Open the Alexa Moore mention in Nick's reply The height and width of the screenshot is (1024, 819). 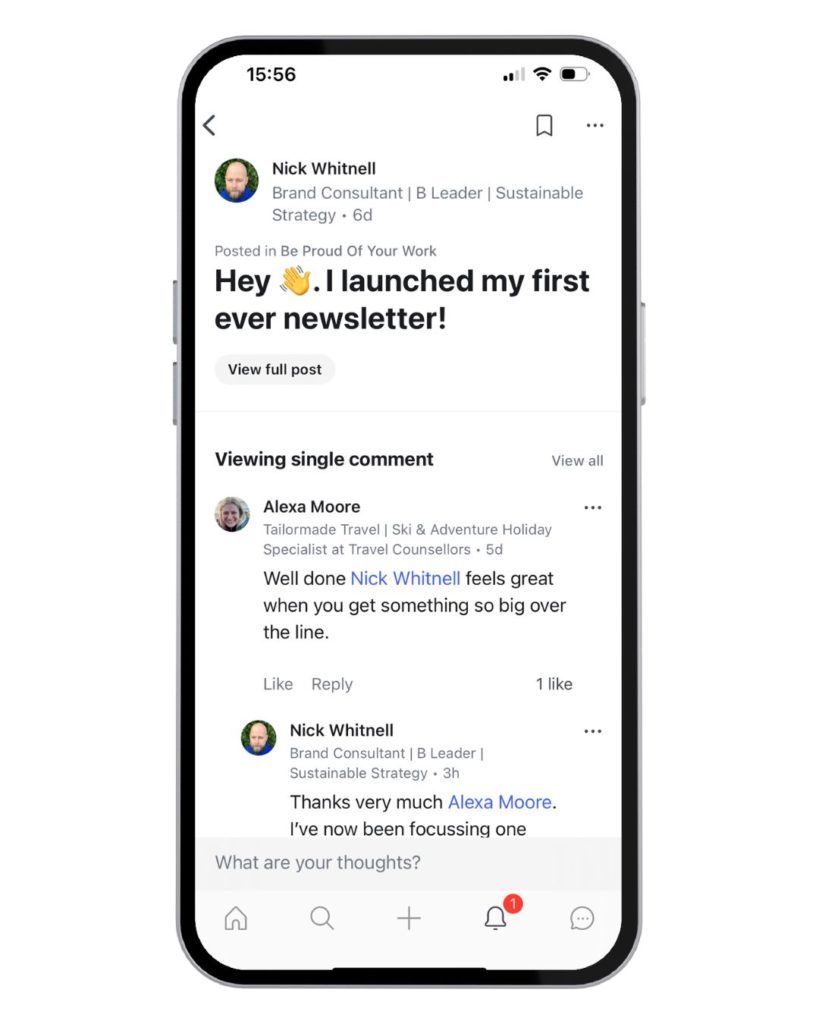499,802
